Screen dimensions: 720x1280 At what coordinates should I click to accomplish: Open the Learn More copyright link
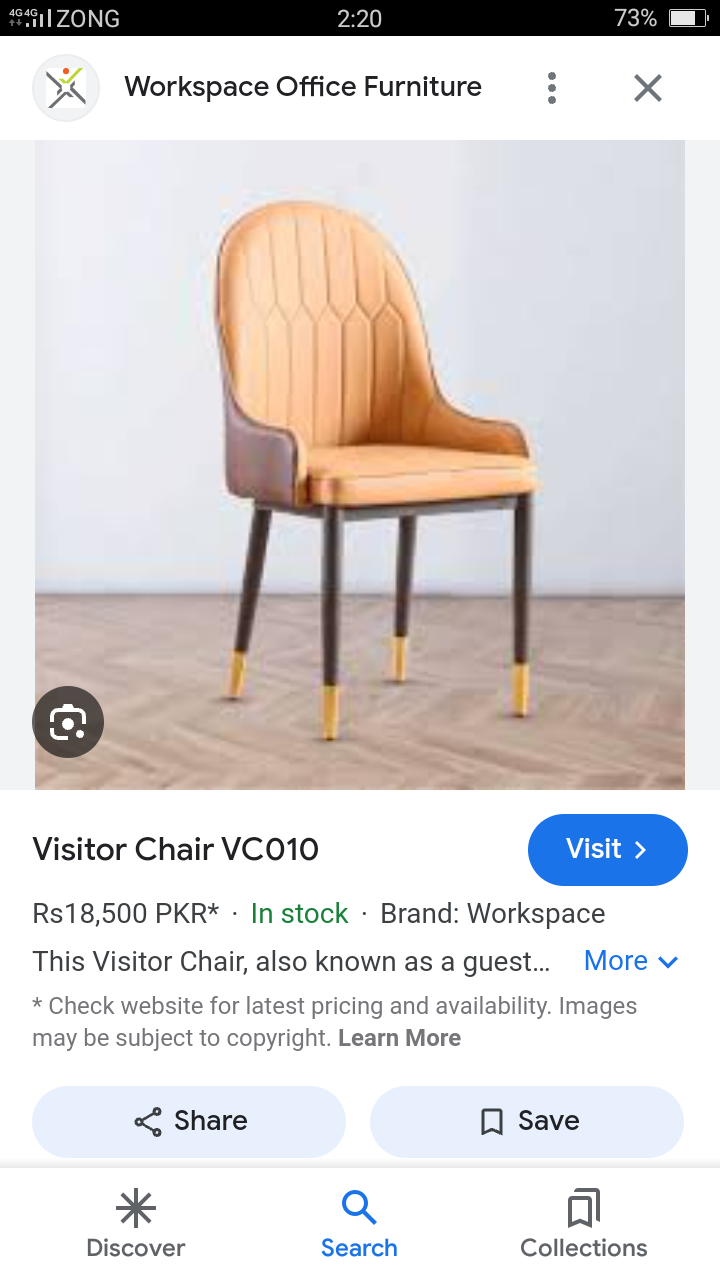[x=399, y=1038]
